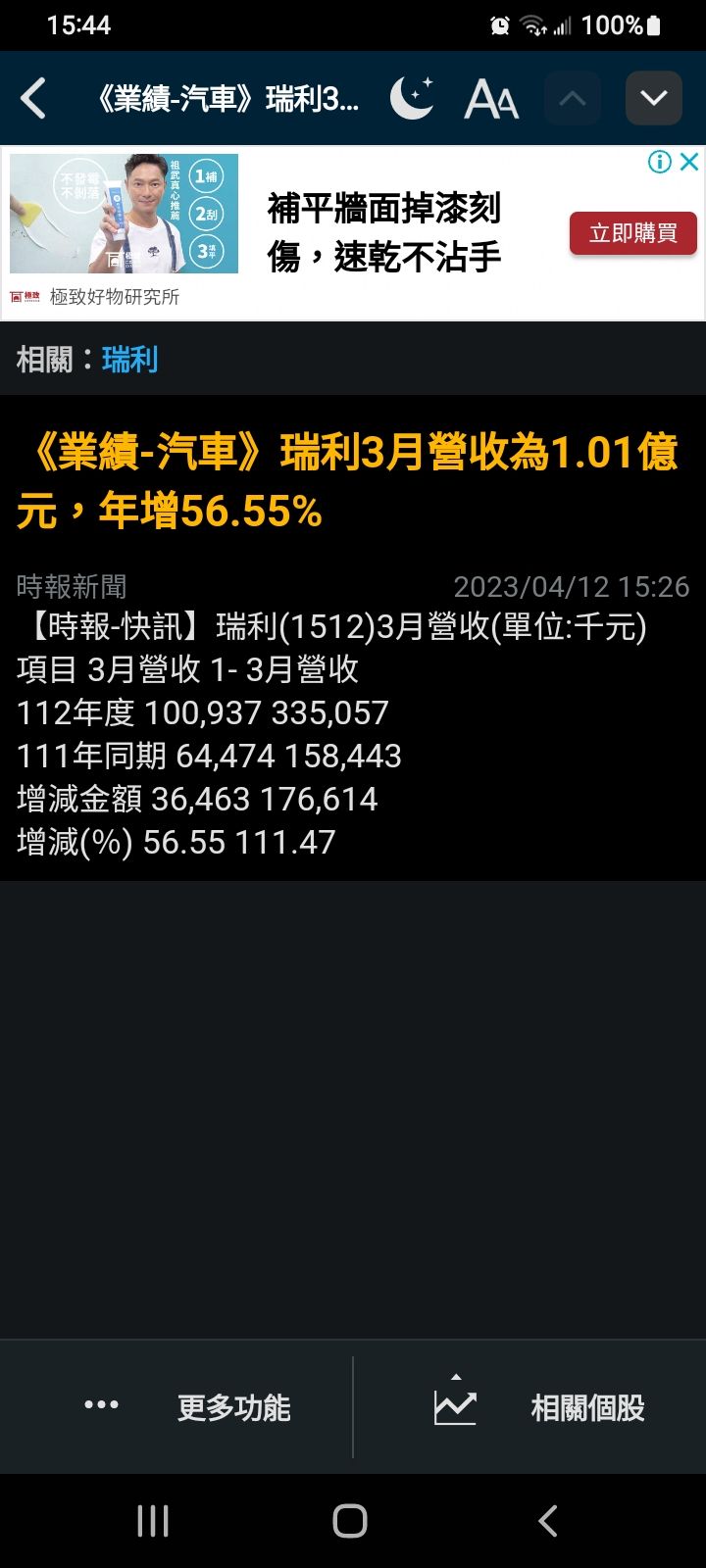The height and width of the screenshot is (1568, 706).
Task: Go to the system home screen
Action: [350, 1521]
